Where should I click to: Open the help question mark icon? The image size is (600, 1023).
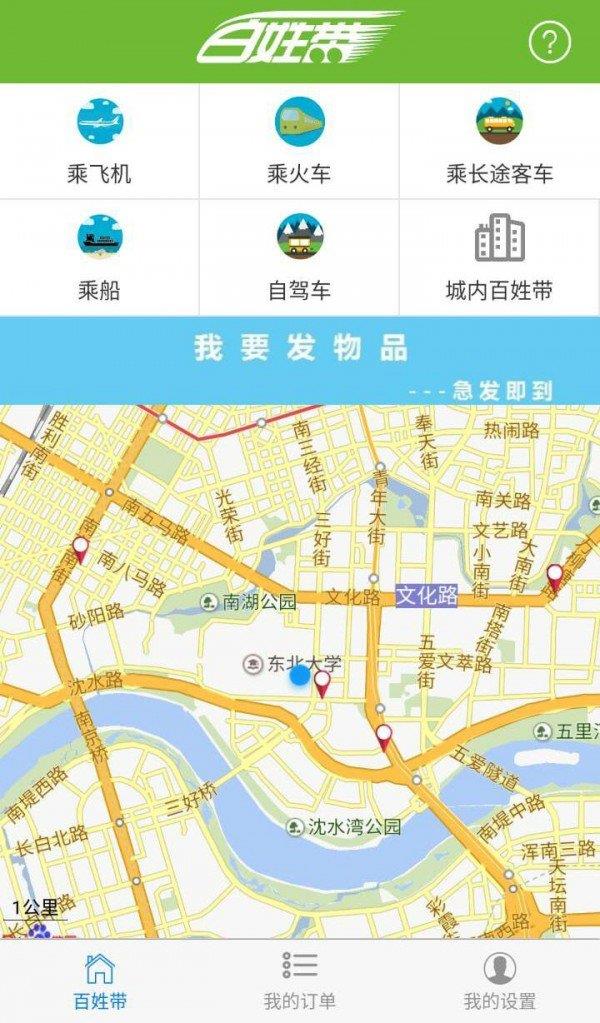coord(549,42)
